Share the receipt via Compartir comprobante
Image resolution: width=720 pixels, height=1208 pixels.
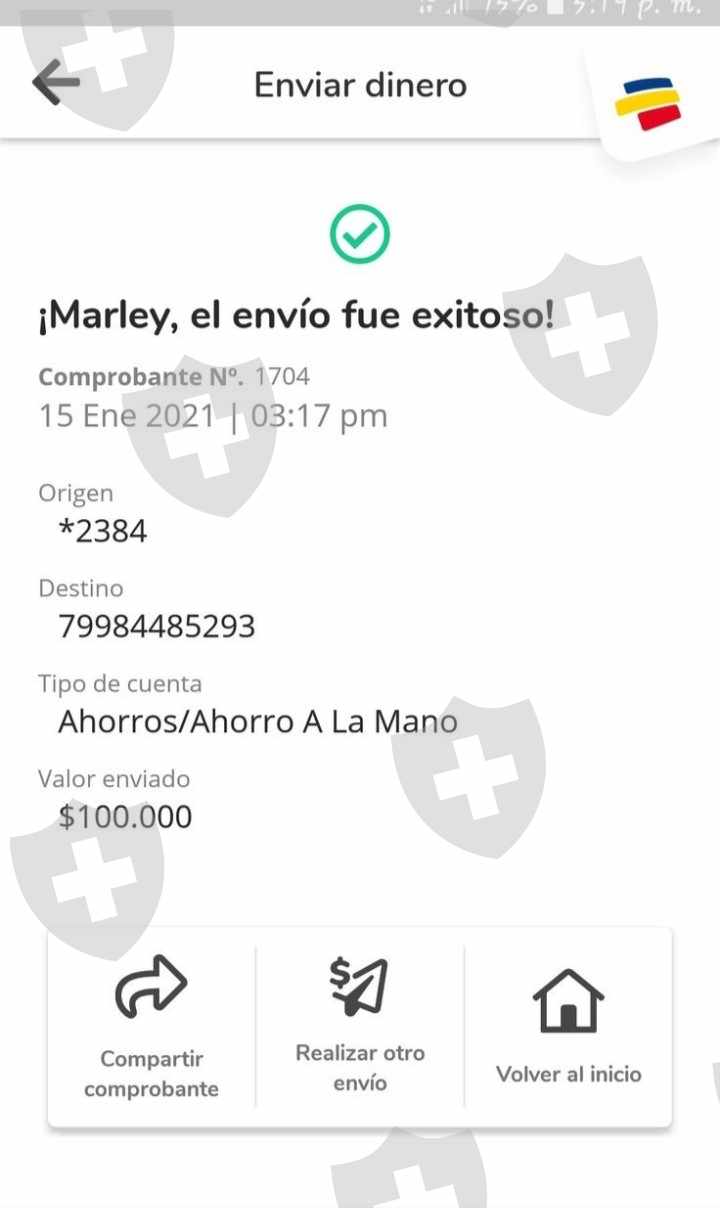[151, 1025]
